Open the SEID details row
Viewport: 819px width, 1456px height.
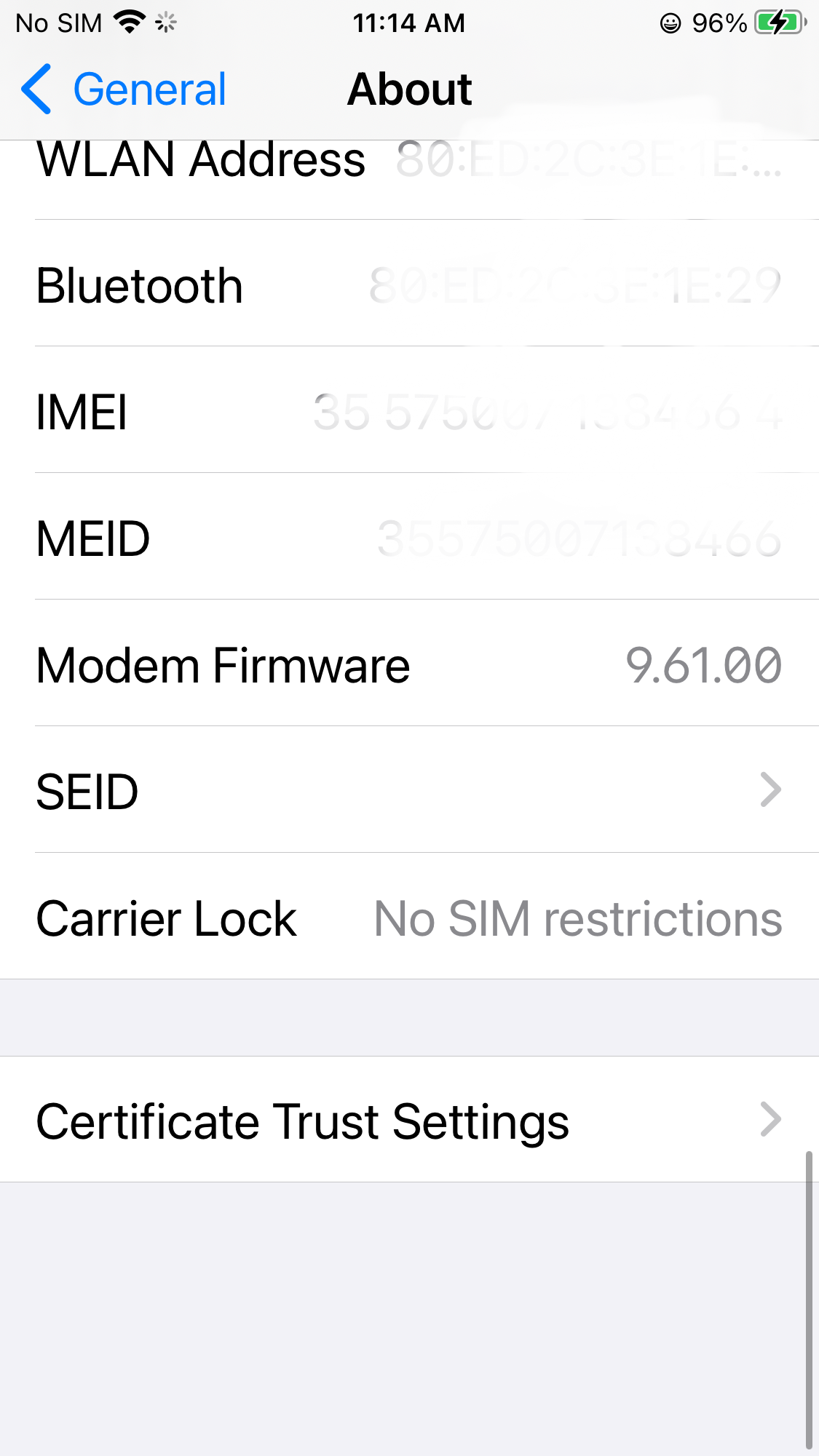[409, 791]
